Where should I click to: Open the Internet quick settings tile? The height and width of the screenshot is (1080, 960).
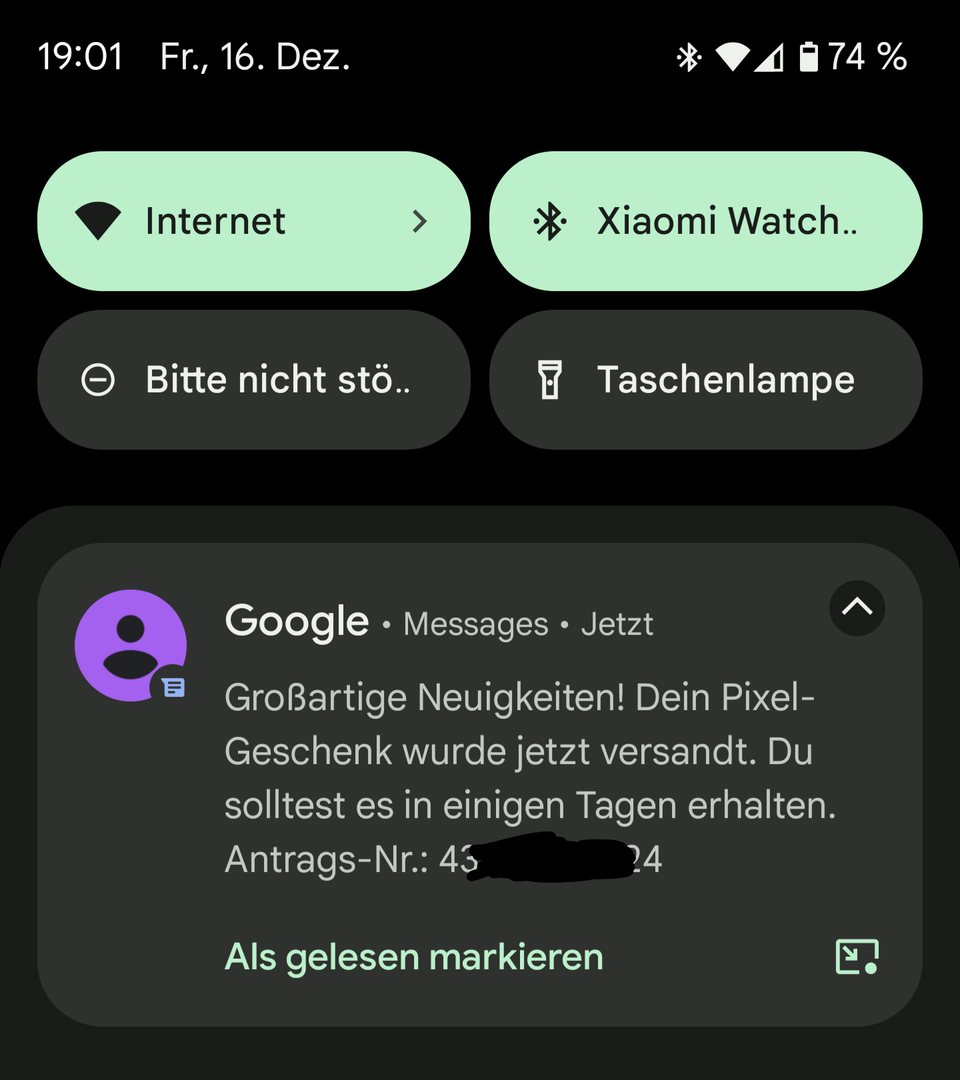(253, 221)
